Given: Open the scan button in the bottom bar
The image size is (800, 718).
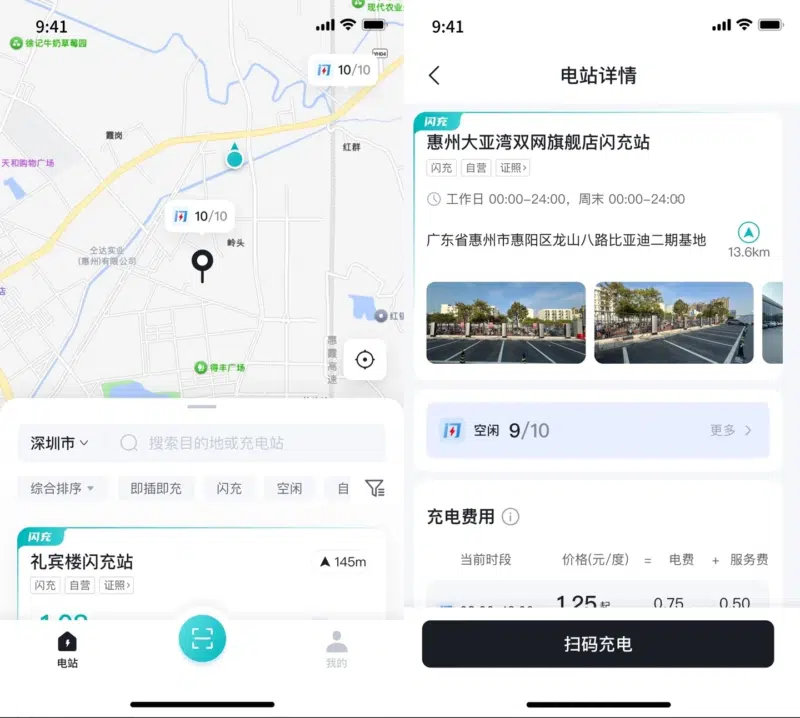Looking at the screenshot, I should (202, 639).
